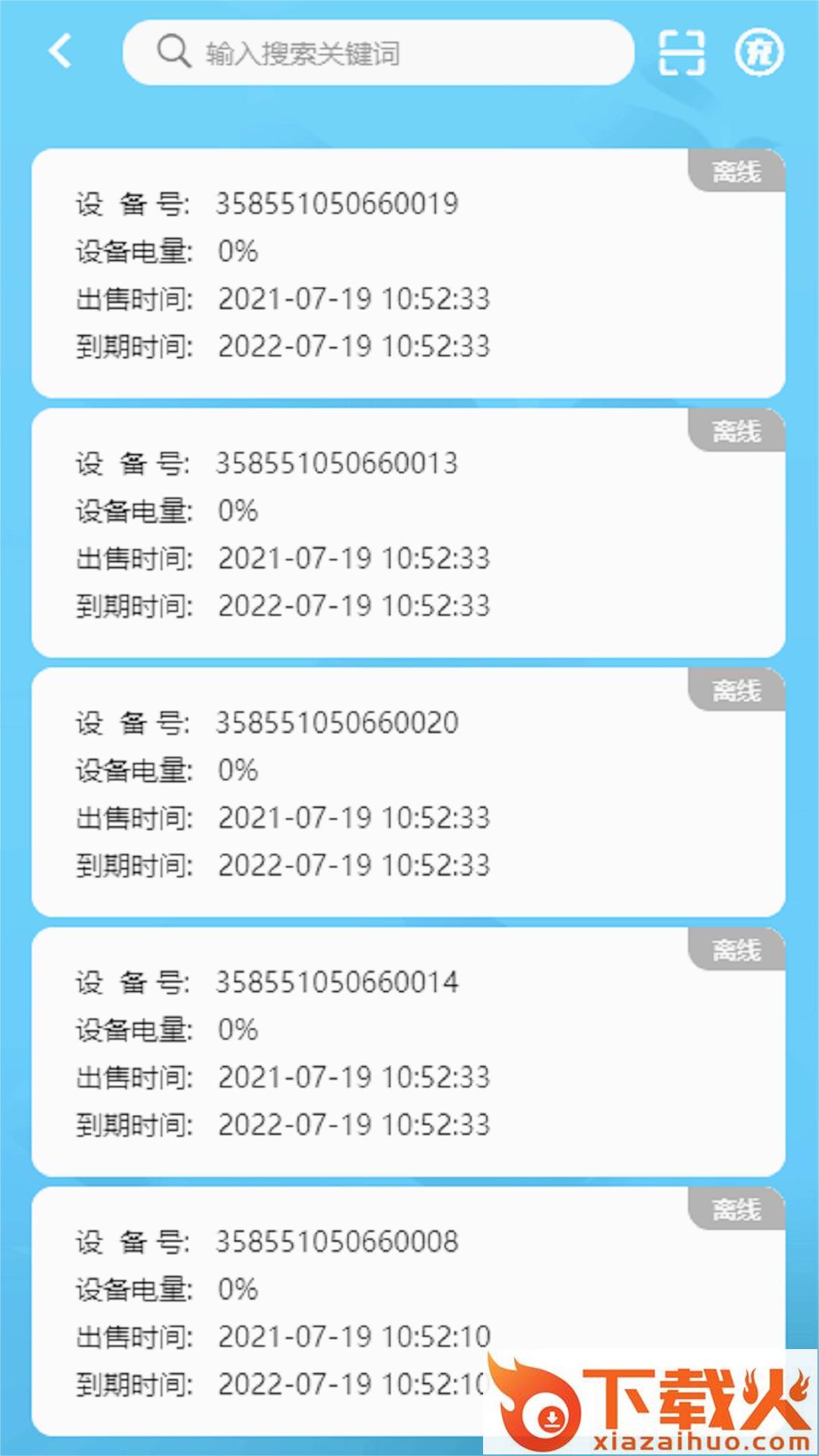Image resolution: width=819 pixels, height=1456 pixels.
Task: Go back using the arrow icon
Action: [60, 52]
